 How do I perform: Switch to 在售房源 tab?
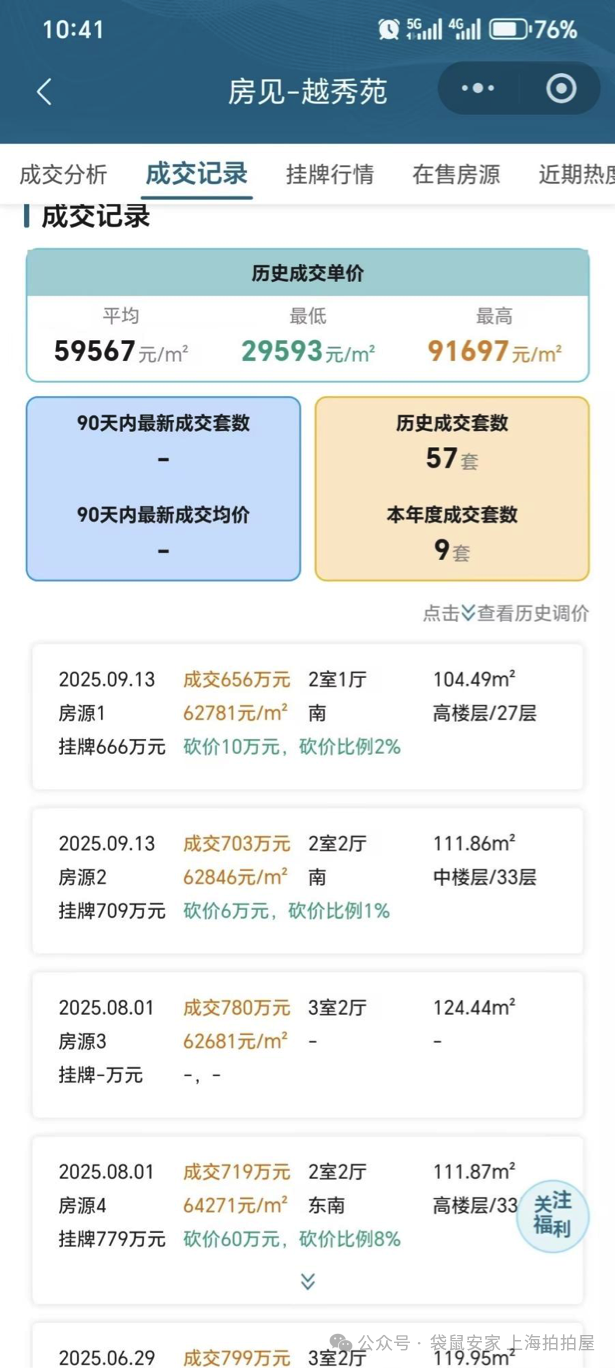coord(456,174)
